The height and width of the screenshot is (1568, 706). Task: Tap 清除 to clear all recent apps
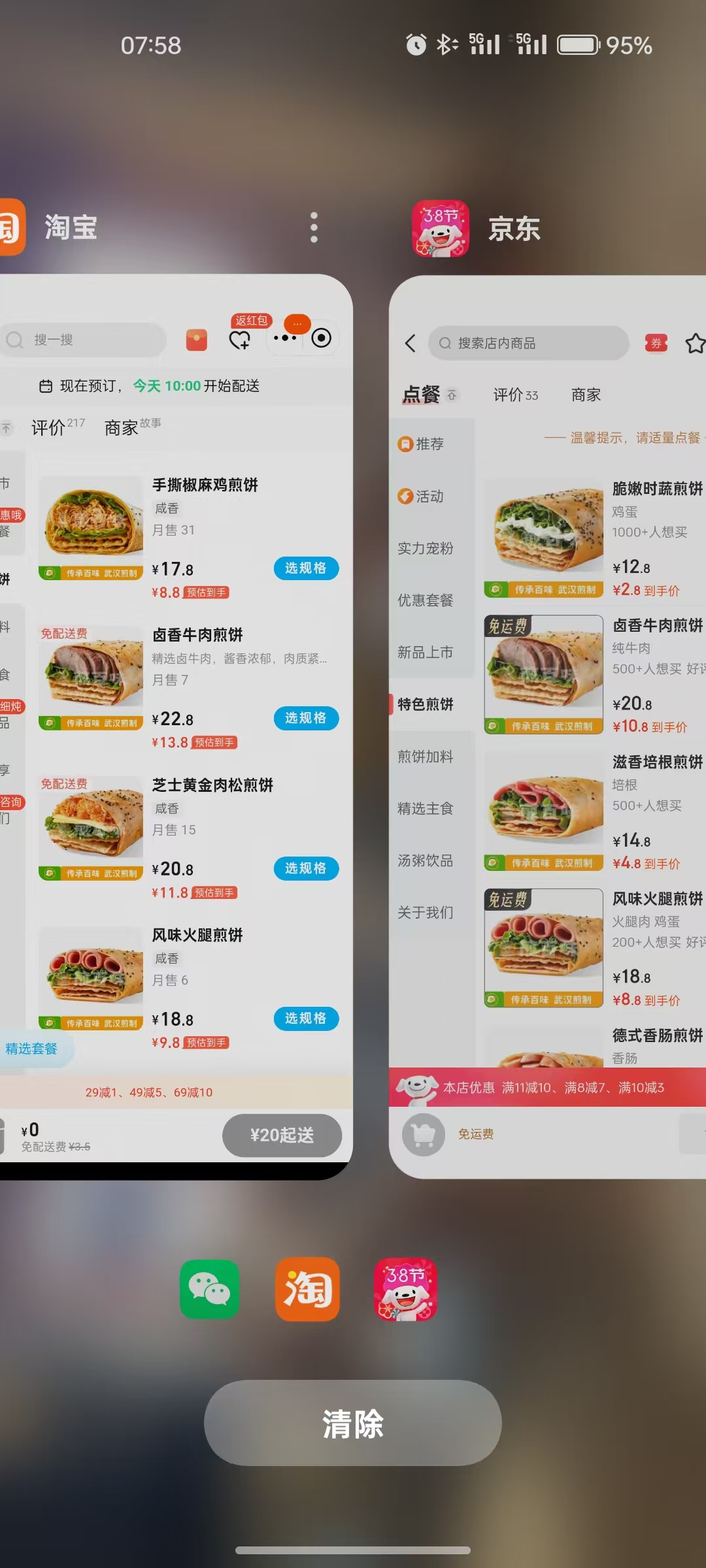coord(353,1424)
